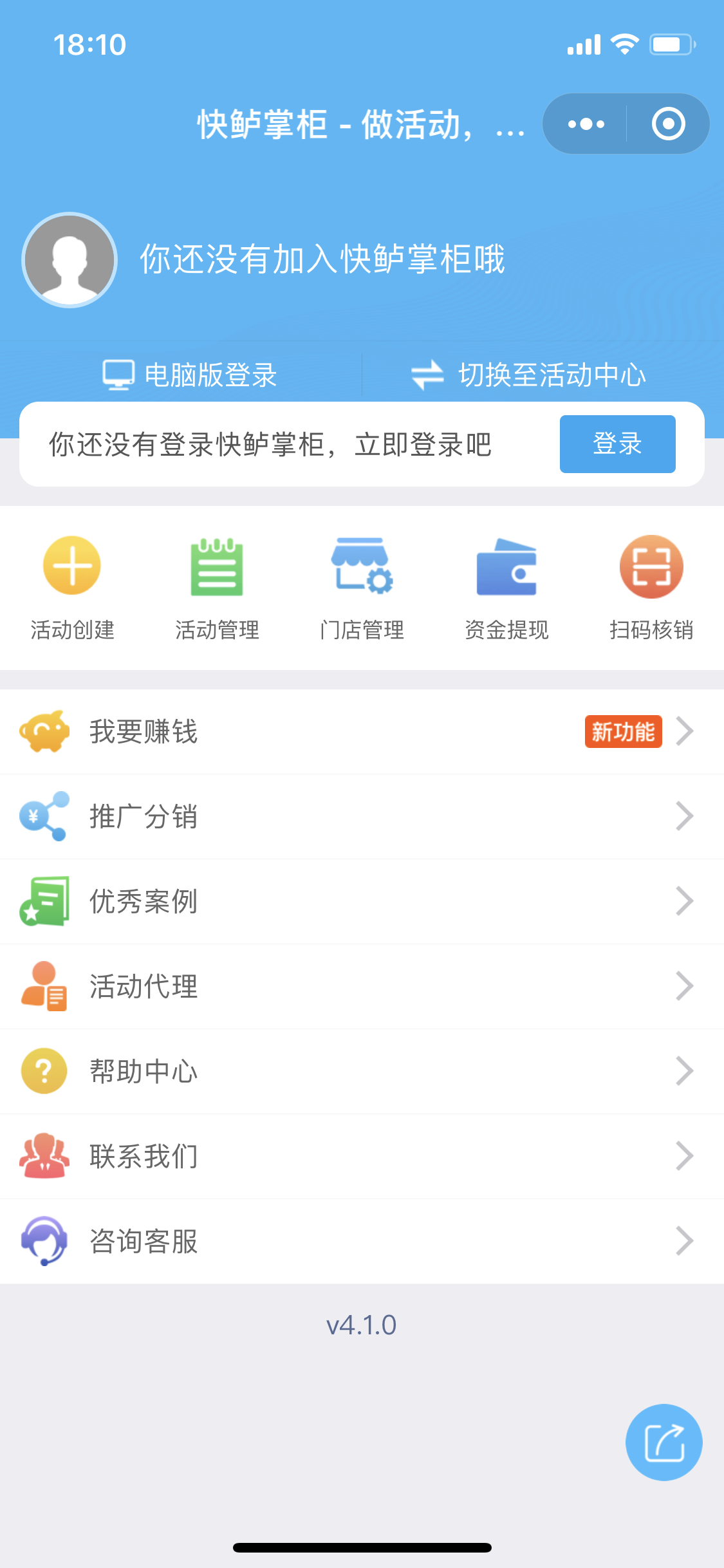Close the mini program via circle icon

(x=668, y=124)
